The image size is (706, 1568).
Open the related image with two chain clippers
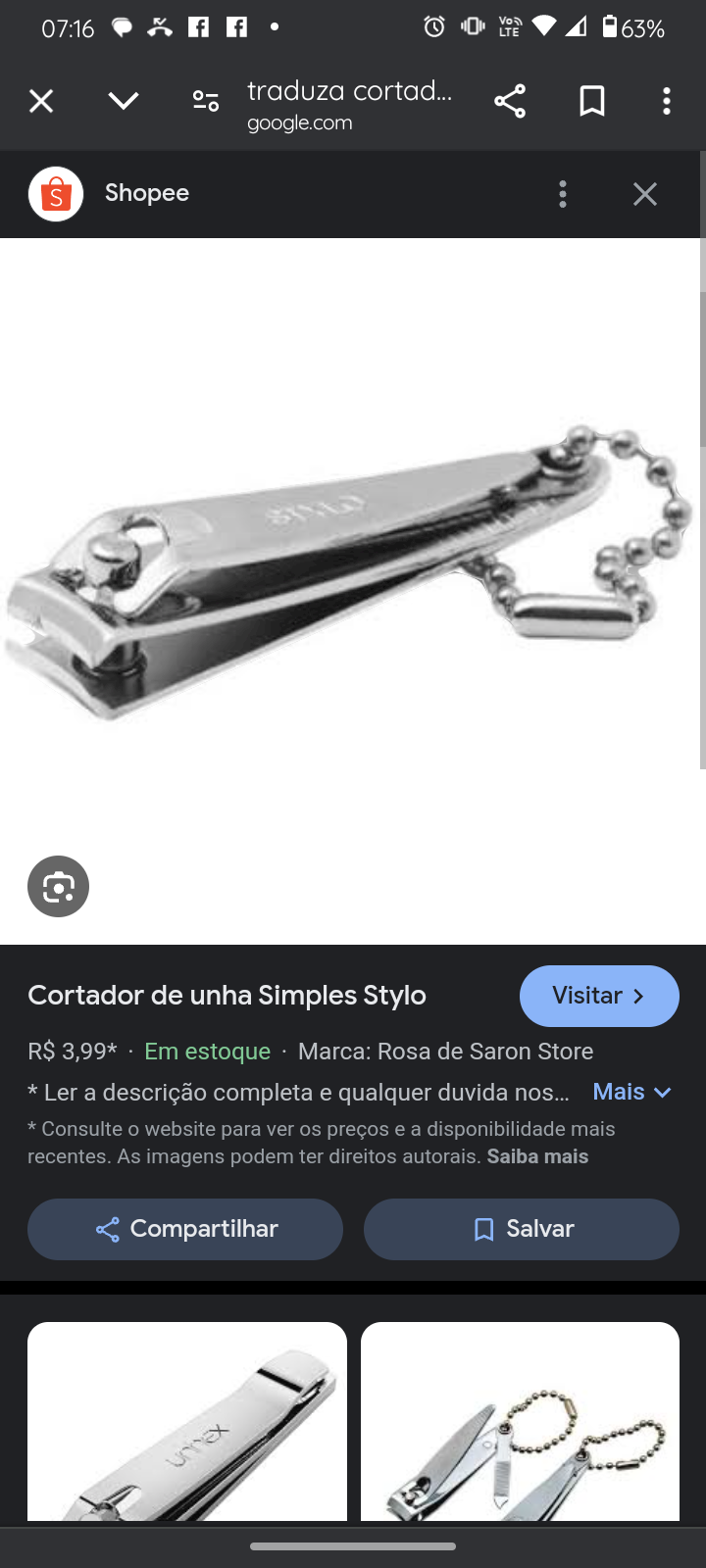point(520,1421)
